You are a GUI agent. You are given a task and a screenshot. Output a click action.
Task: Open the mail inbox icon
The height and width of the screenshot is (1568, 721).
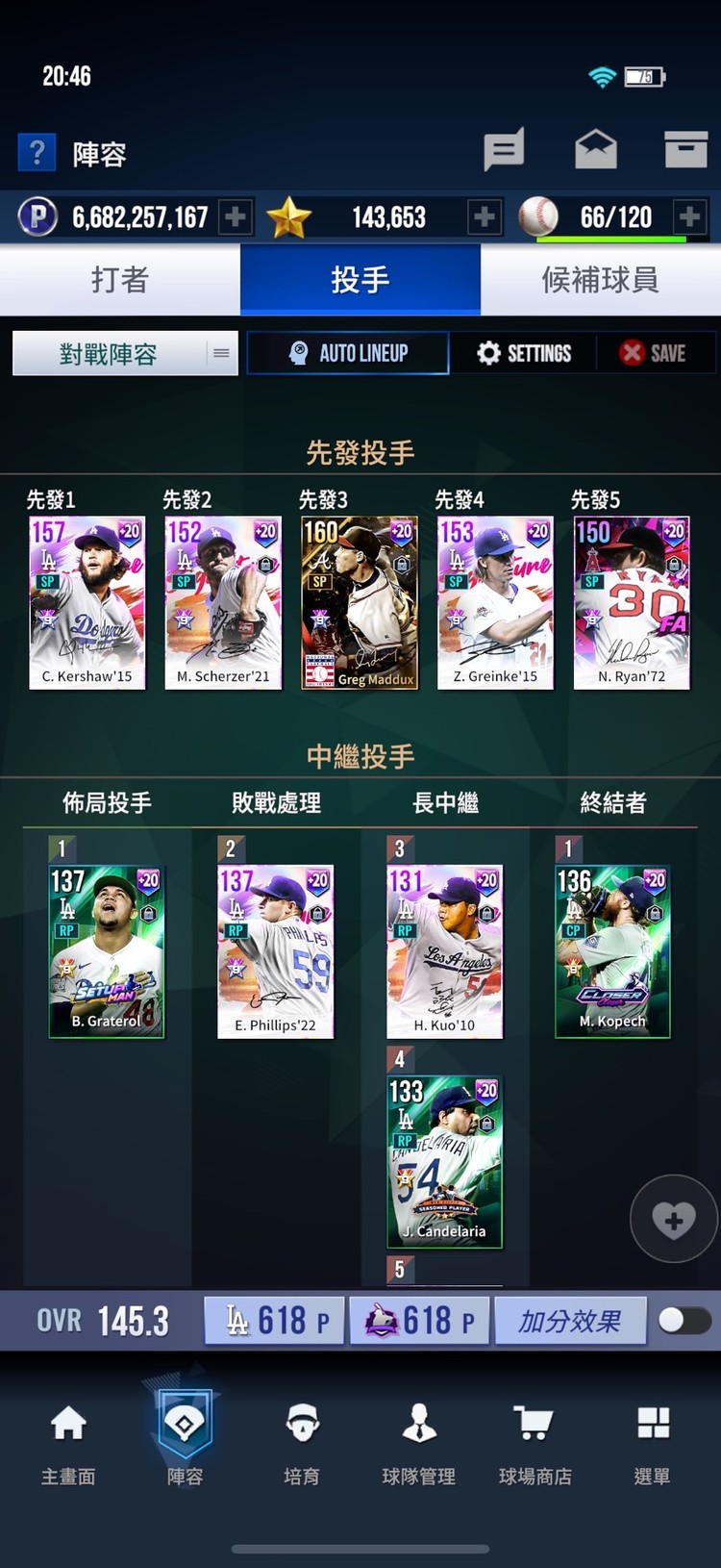click(595, 150)
